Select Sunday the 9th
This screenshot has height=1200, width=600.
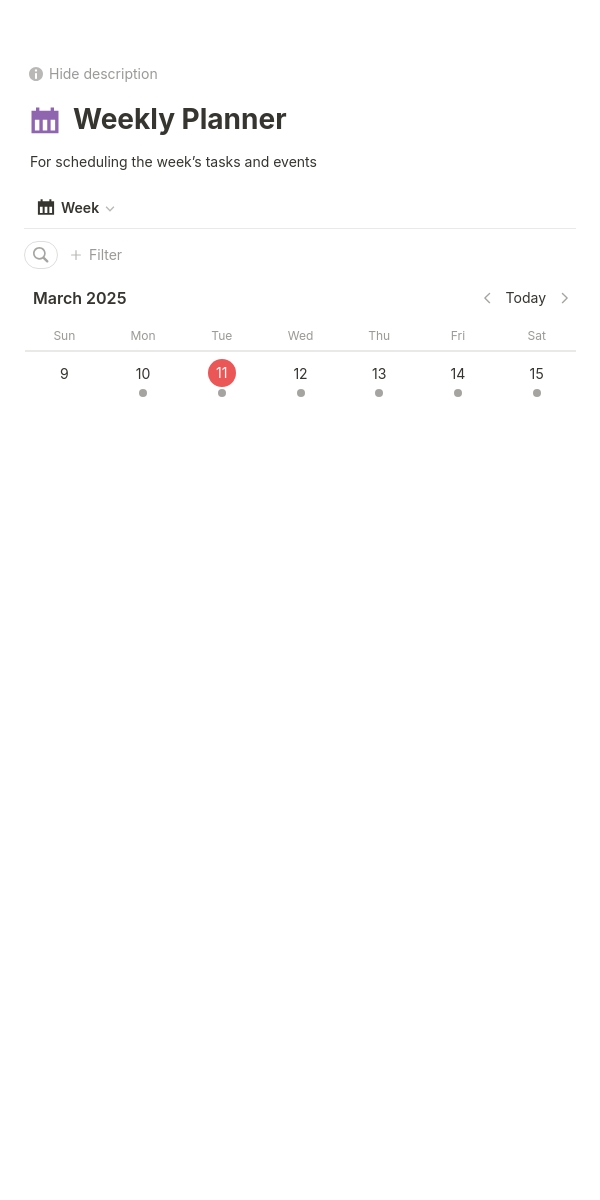pos(64,374)
